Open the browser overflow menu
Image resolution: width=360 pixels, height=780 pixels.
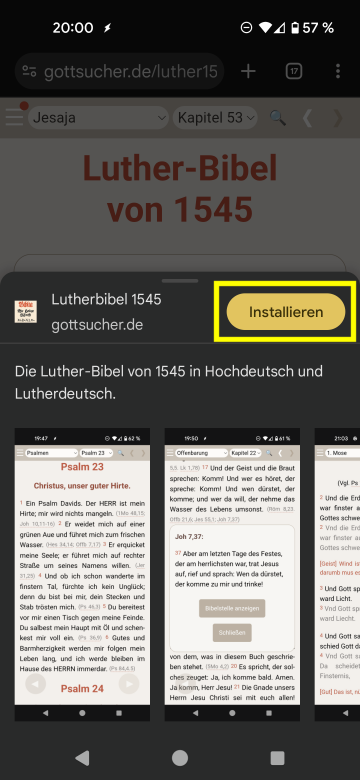338,72
